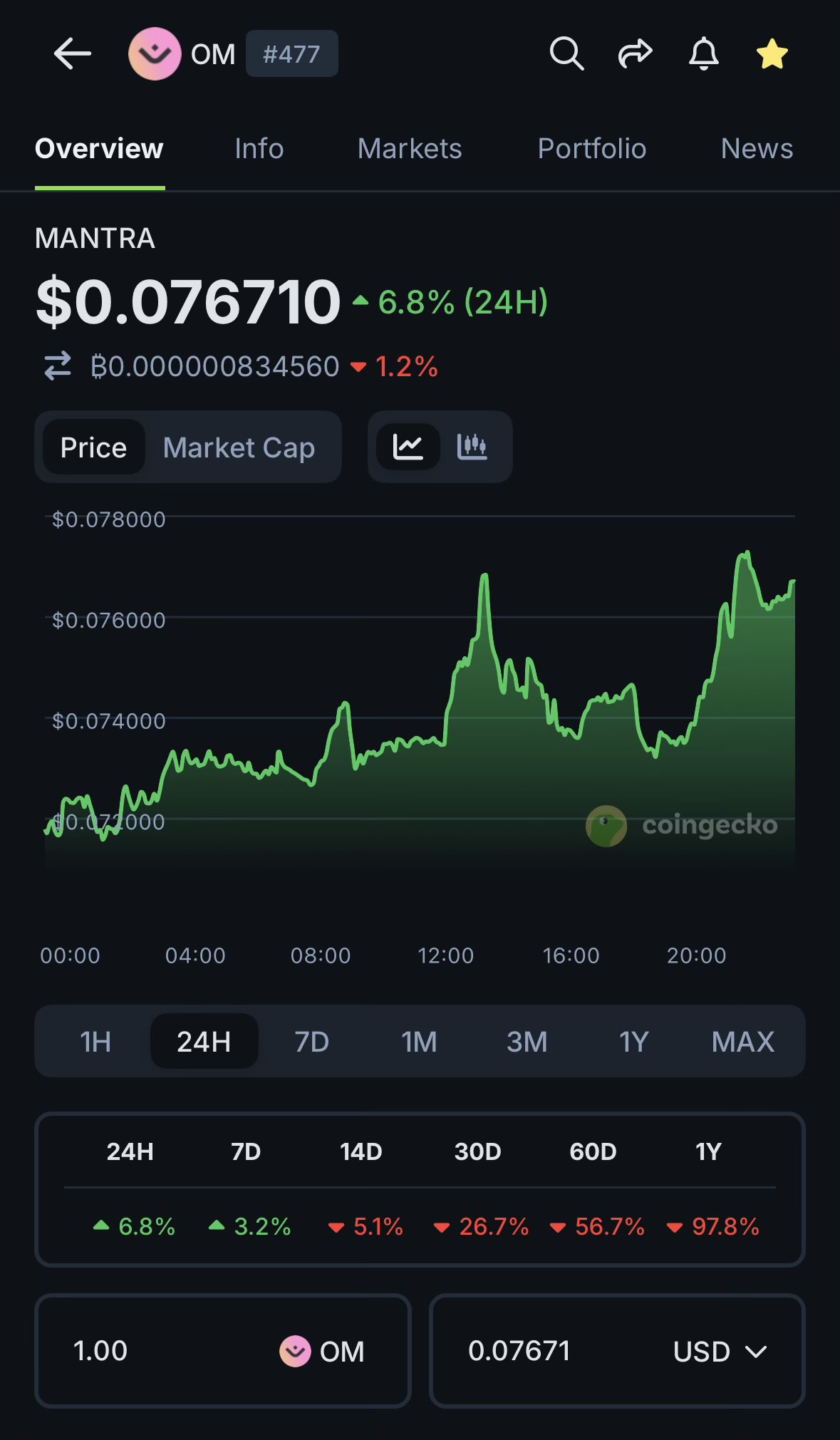Select the 1M chart range
The width and height of the screenshot is (840, 1440).
pyautogui.click(x=419, y=1042)
